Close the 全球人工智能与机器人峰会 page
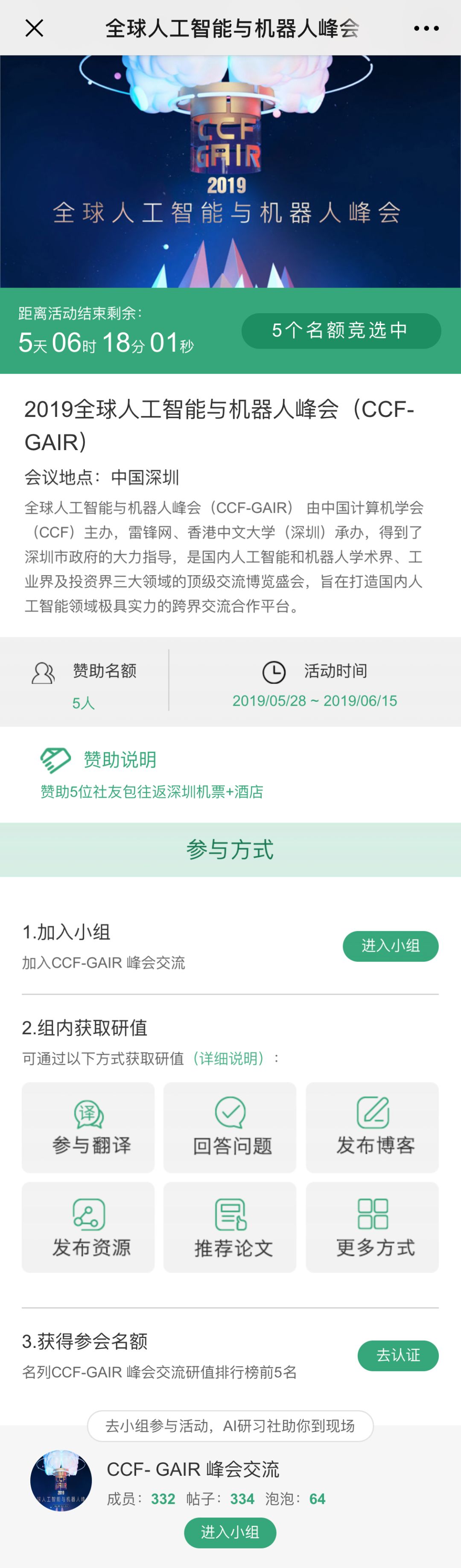Screen dimensions: 461x1568 coord(34,28)
